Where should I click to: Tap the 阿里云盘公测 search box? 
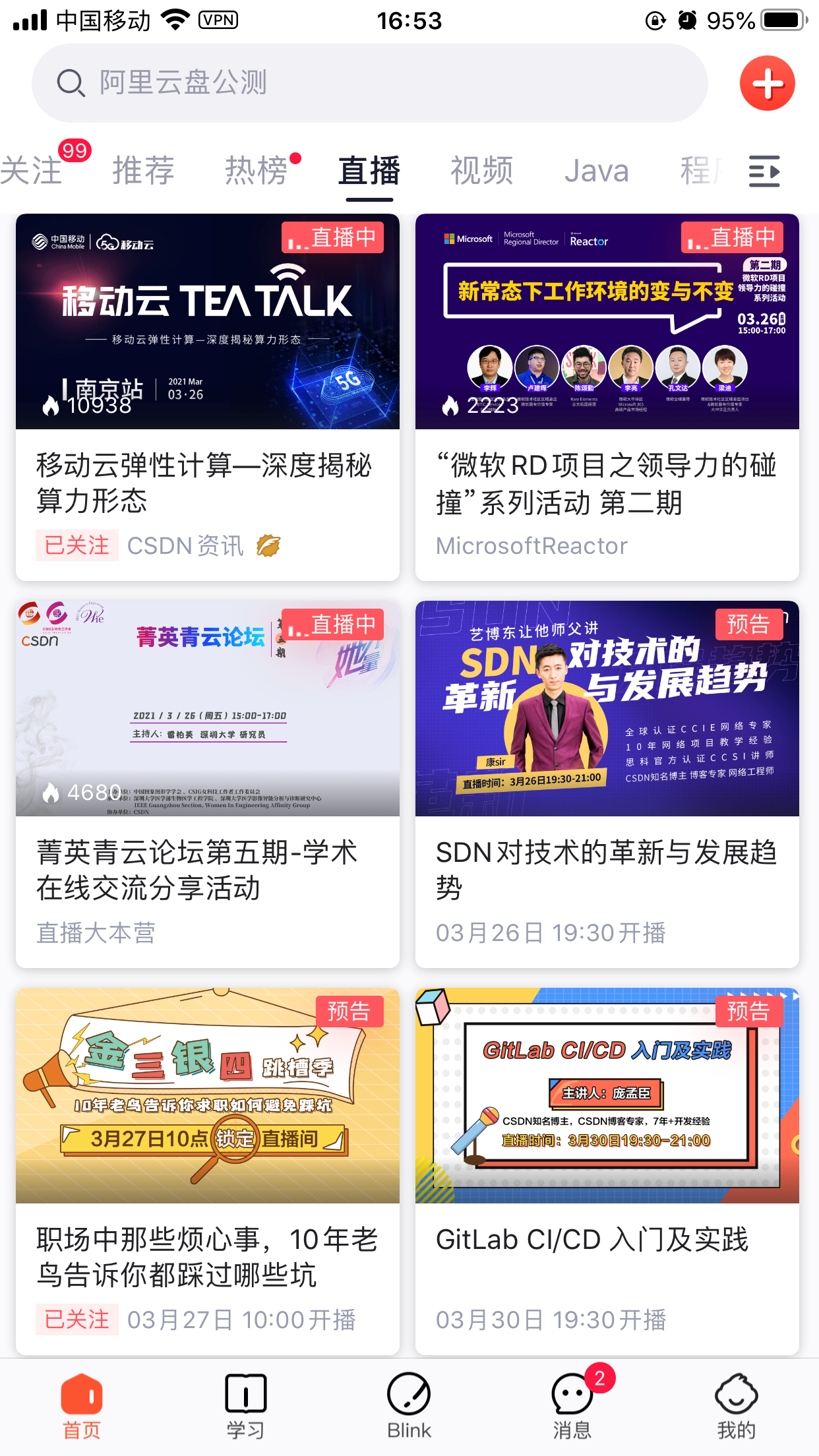[x=369, y=83]
